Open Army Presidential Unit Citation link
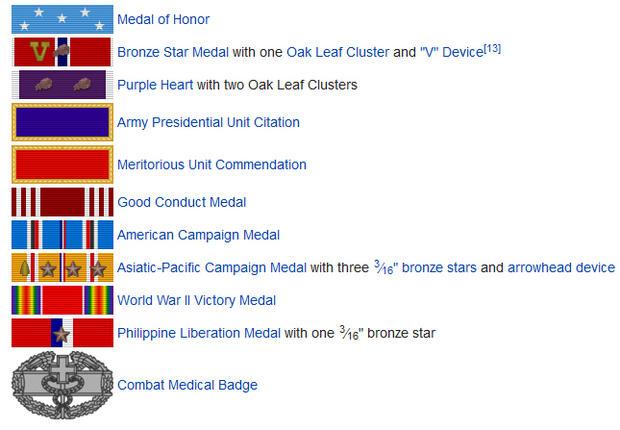Image resolution: width=620 pixels, height=430 pixels. click(208, 123)
